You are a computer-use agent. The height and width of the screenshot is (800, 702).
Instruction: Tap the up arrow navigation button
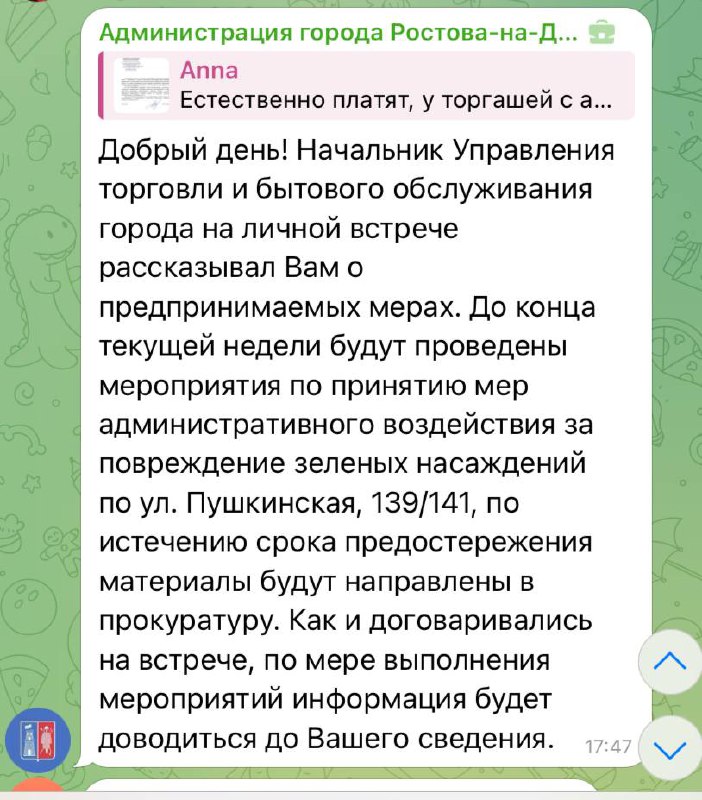669,661
